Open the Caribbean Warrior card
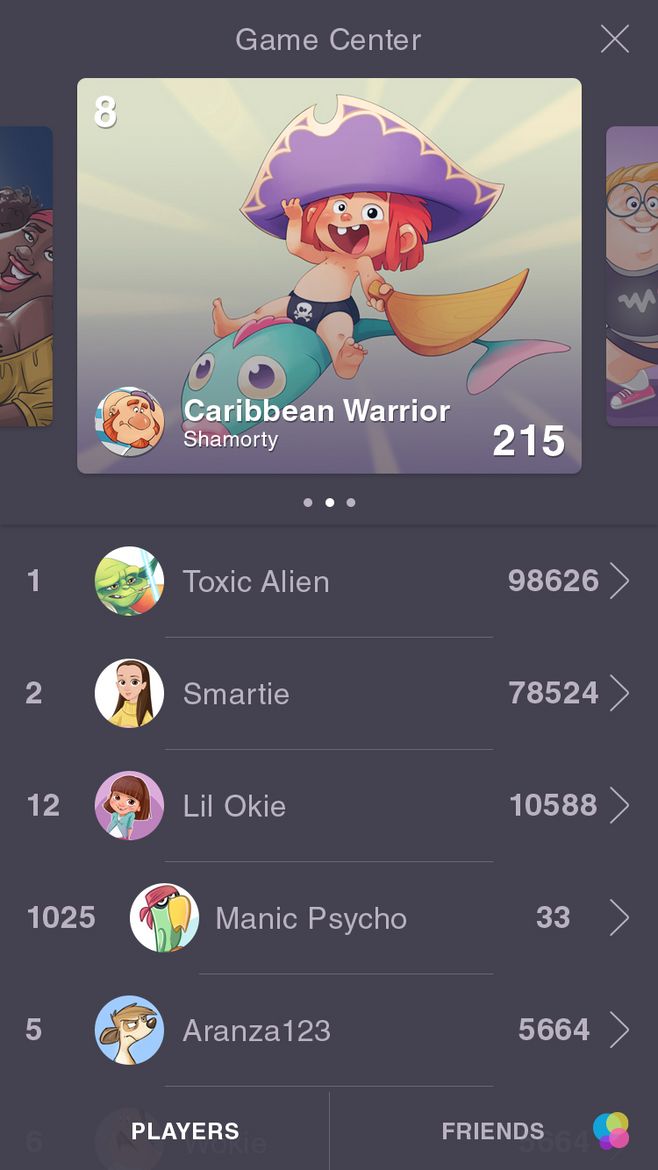The height and width of the screenshot is (1170, 658). [329, 275]
